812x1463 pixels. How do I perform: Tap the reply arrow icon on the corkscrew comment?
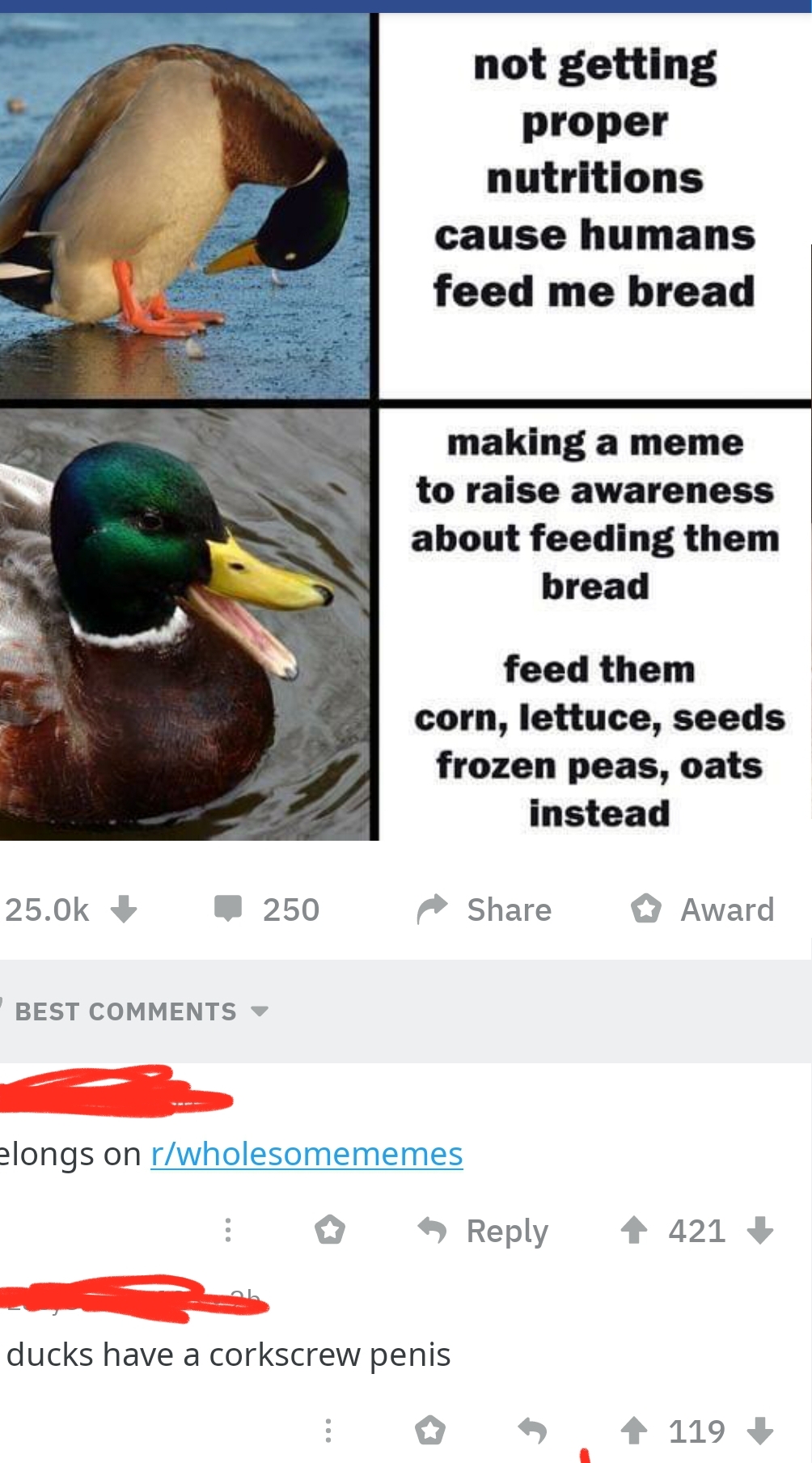pyautogui.click(x=533, y=1430)
